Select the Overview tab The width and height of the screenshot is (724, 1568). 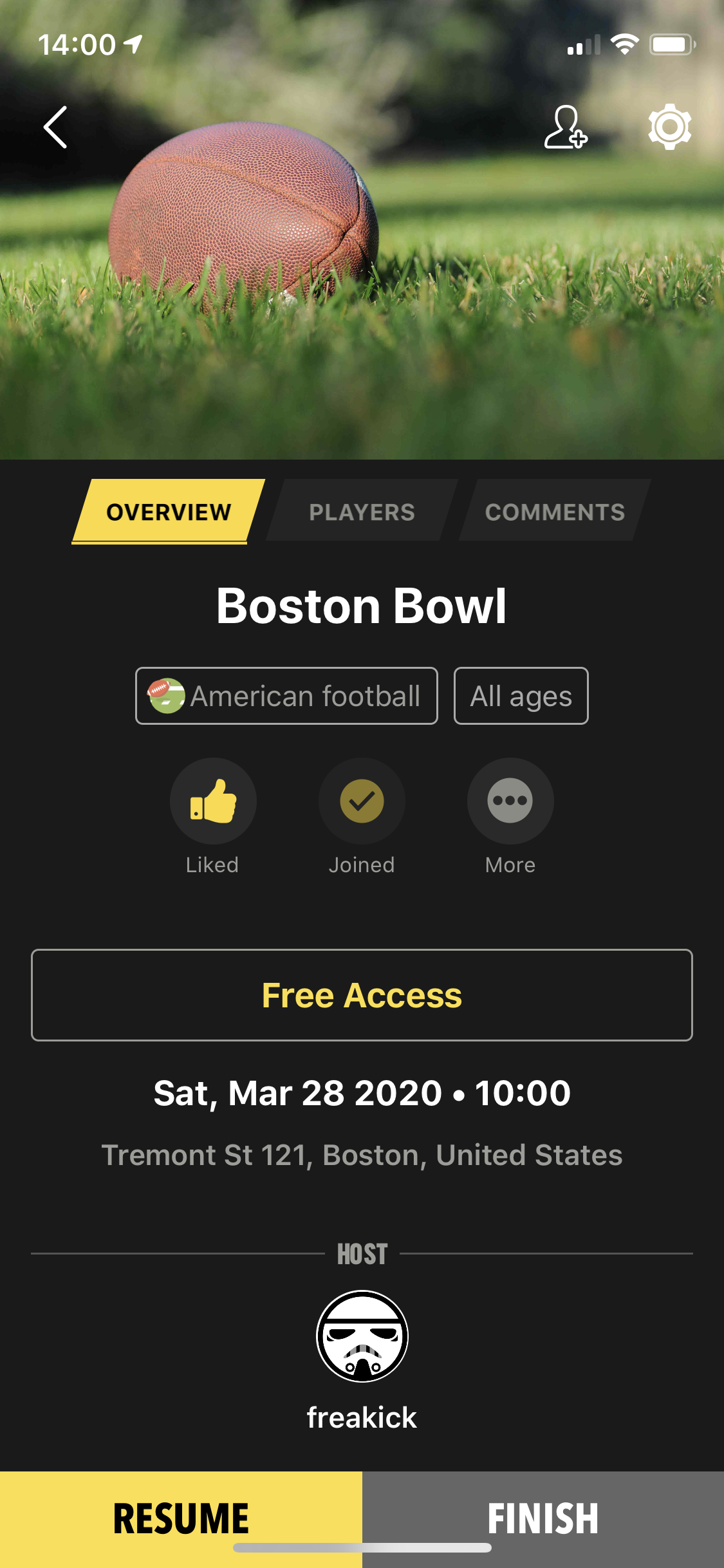169,512
